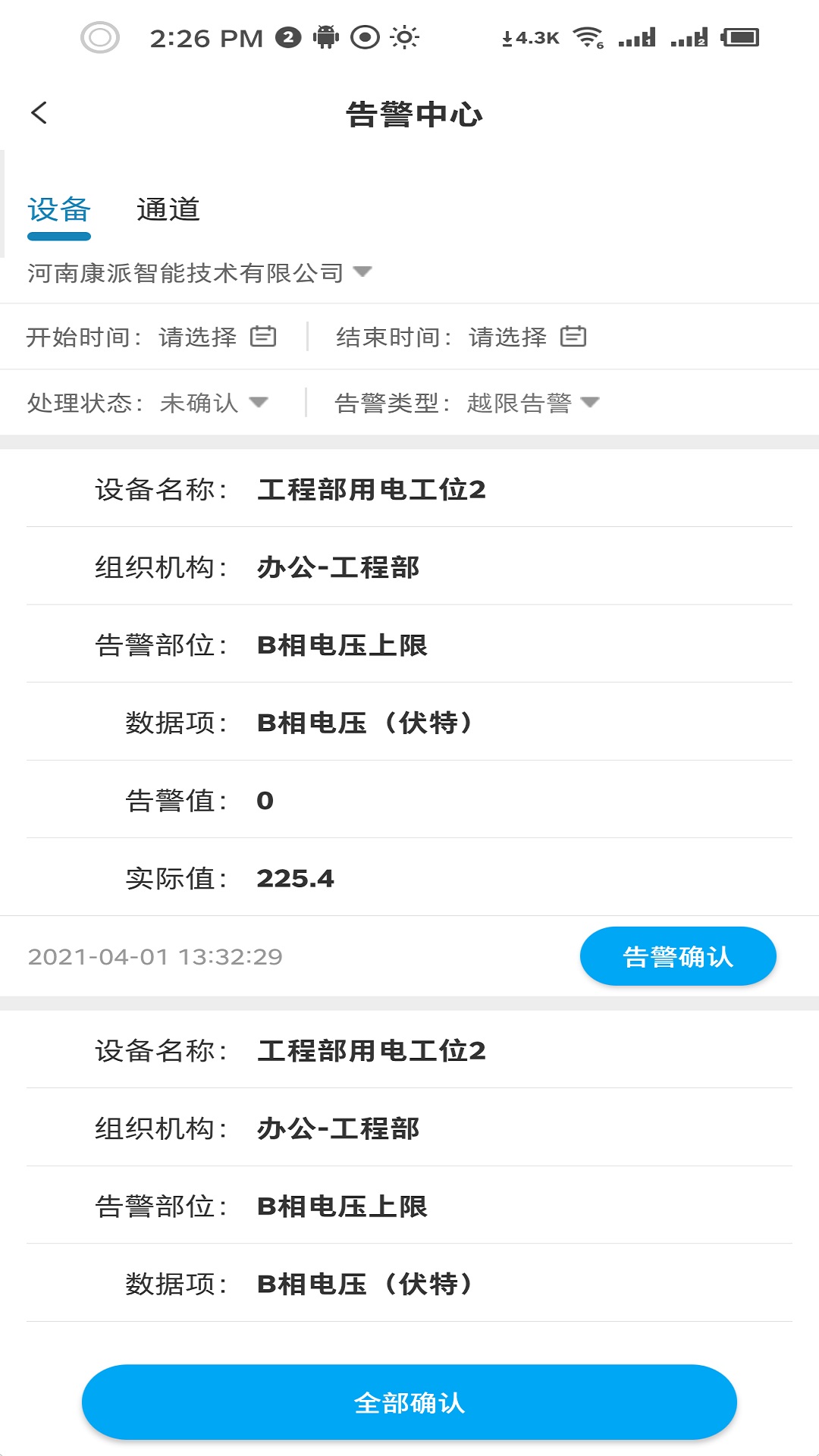The image size is (819, 1456).
Task: Tap the screen recorder circle icon
Action: pyautogui.click(x=364, y=36)
